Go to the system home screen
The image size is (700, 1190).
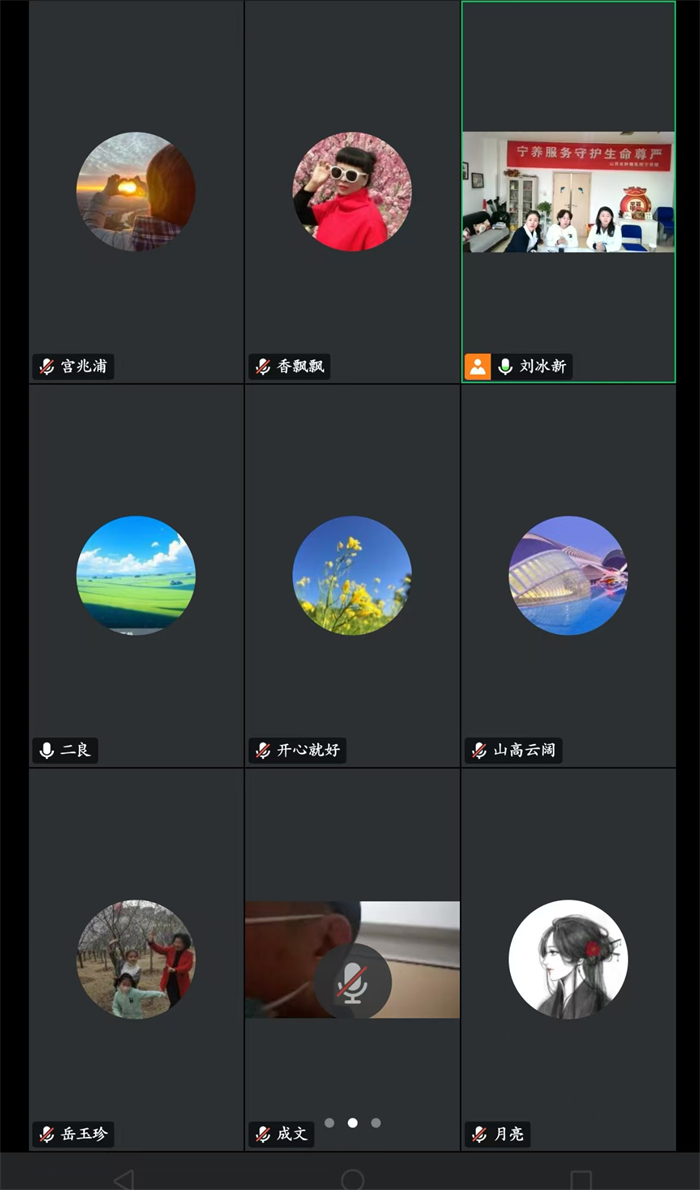[x=352, y=1179]
